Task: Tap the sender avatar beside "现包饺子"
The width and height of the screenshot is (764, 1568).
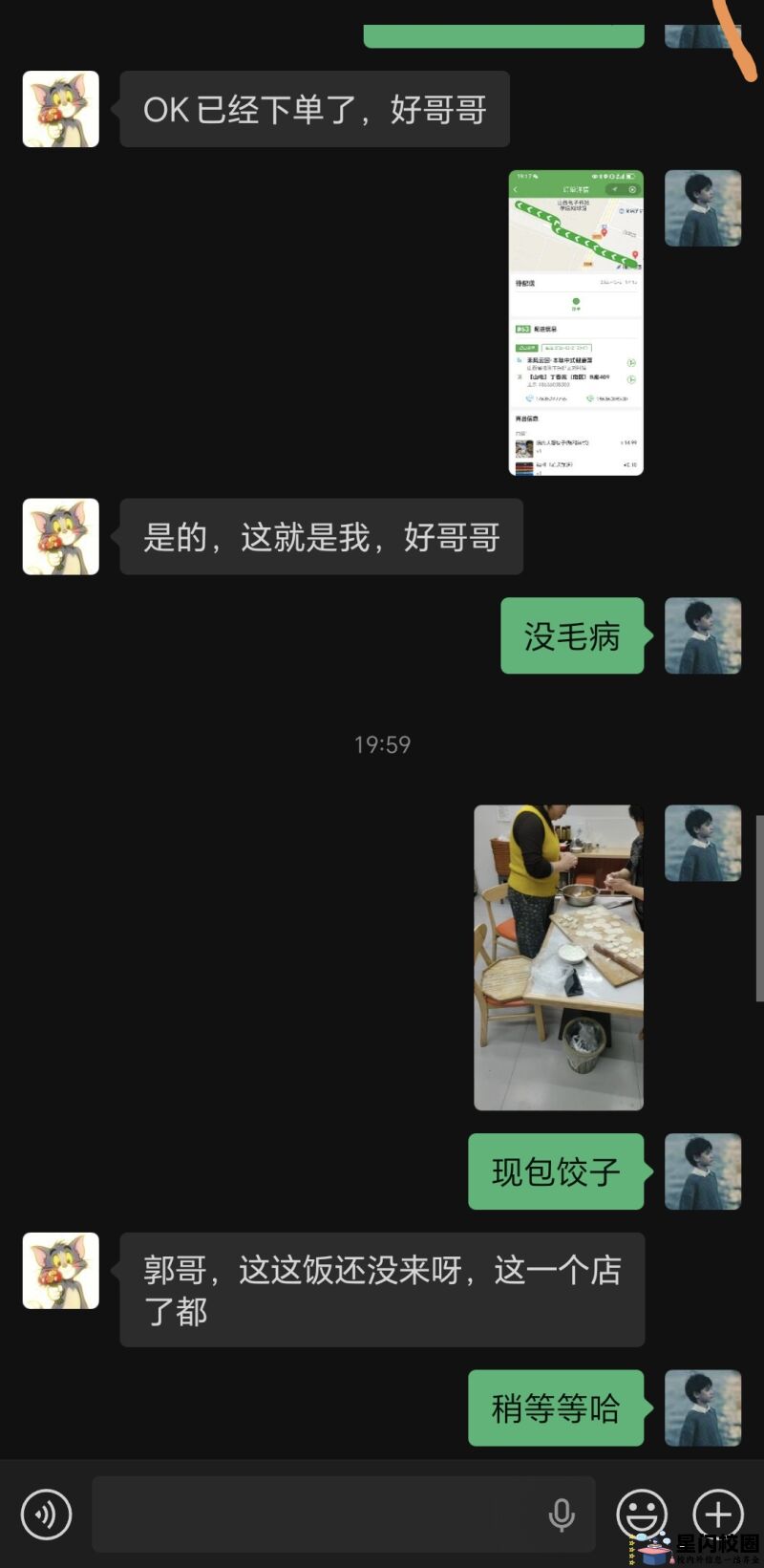Action: tap(703, 1171)
